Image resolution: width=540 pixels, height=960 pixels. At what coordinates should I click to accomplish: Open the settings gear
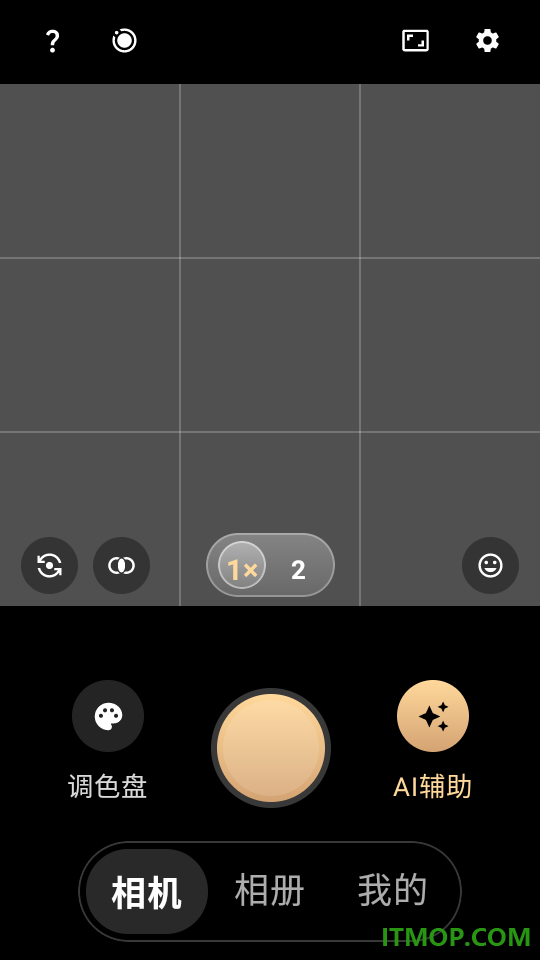point(487,41)
